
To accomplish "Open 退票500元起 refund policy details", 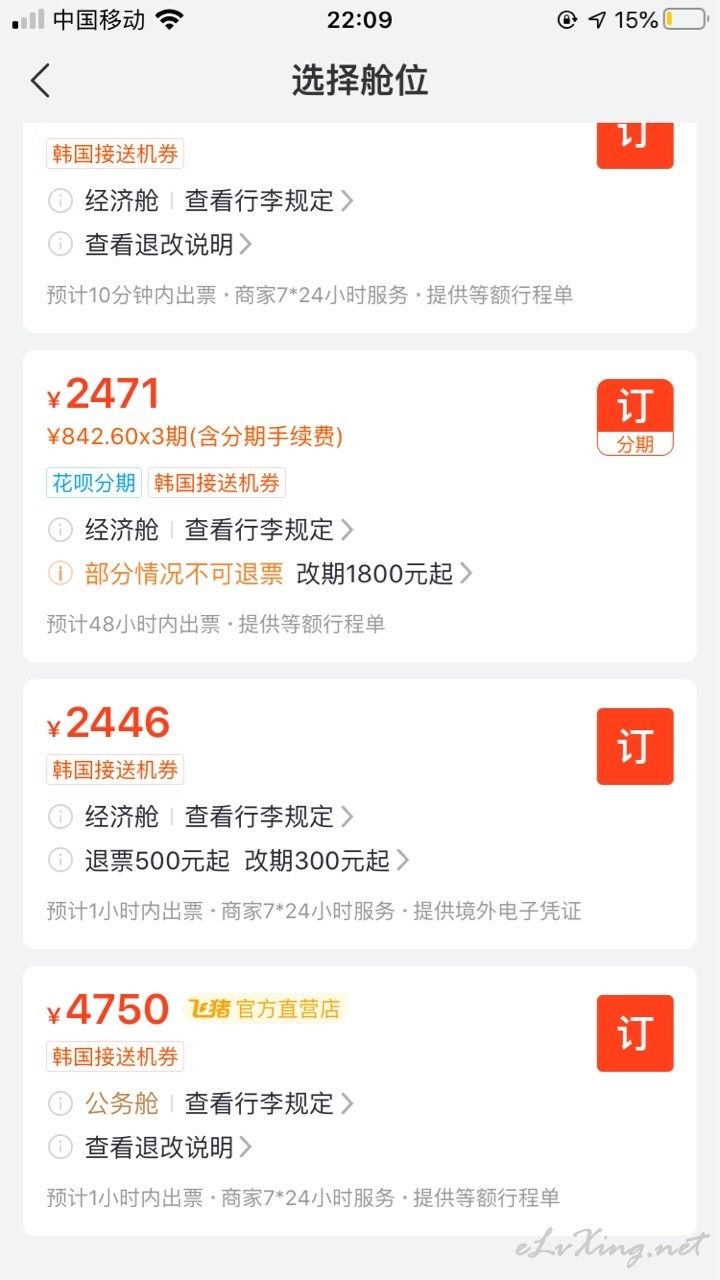I will 157,860.
